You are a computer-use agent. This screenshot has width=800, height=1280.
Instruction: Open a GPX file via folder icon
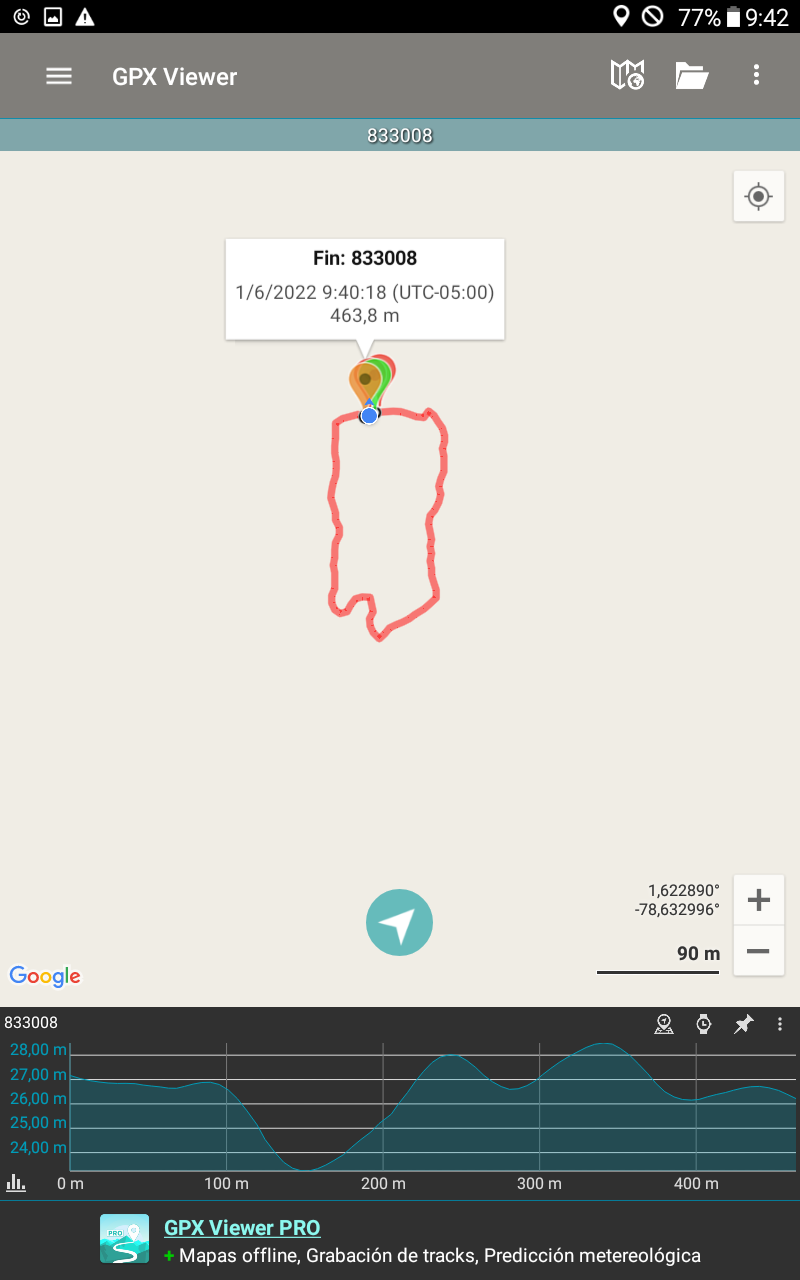click(x=692, y=76)
